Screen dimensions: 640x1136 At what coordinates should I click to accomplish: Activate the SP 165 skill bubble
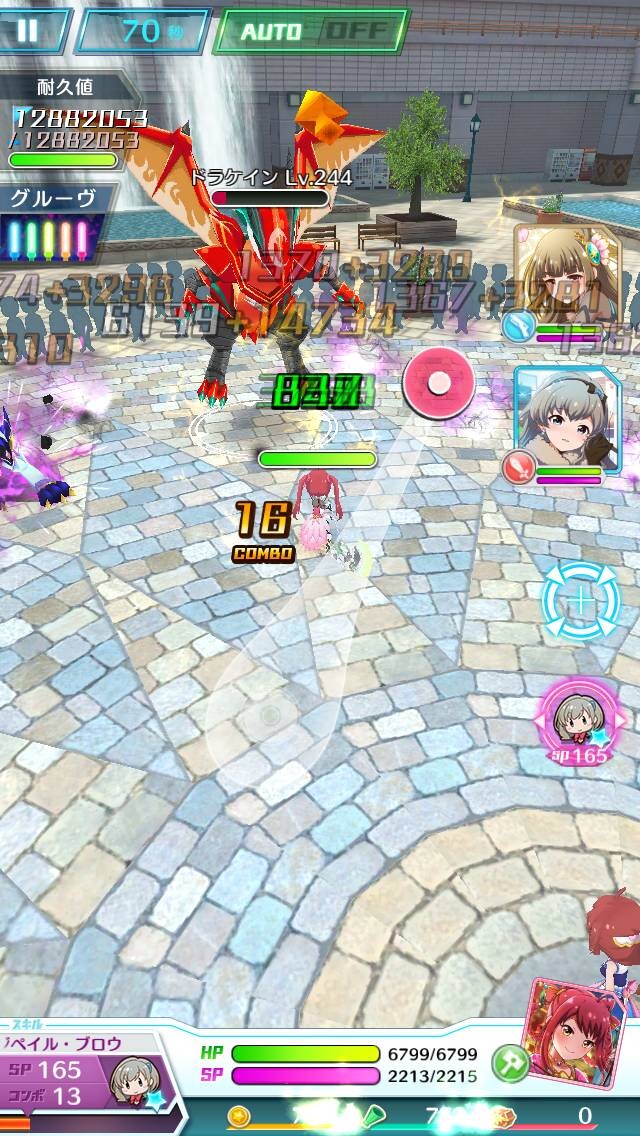(578, 720)
